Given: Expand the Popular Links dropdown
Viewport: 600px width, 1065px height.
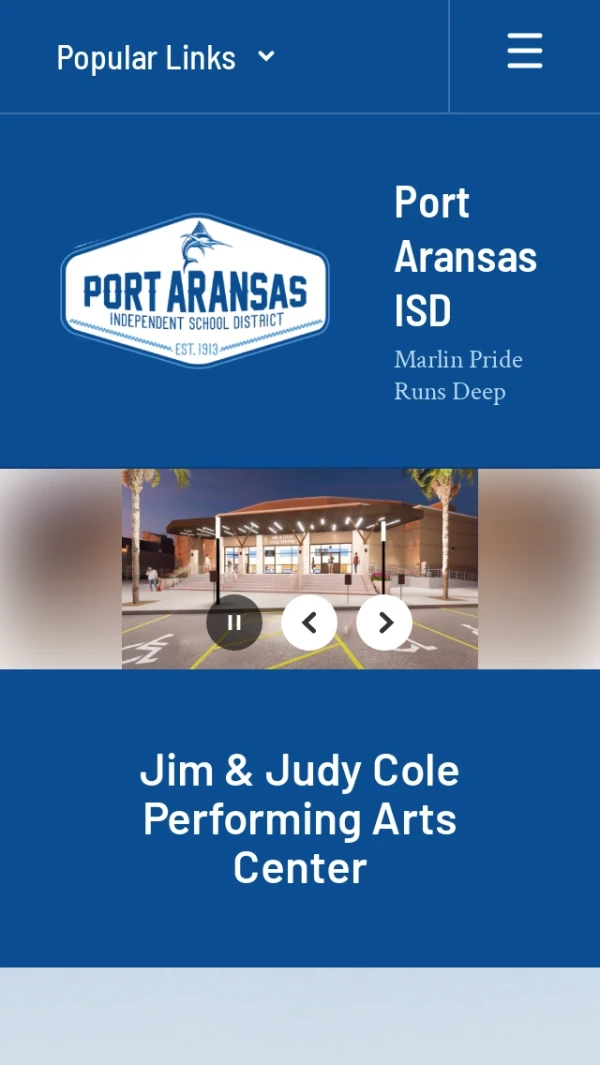Looking at the screenshot, I should click(x=166, y=58).
